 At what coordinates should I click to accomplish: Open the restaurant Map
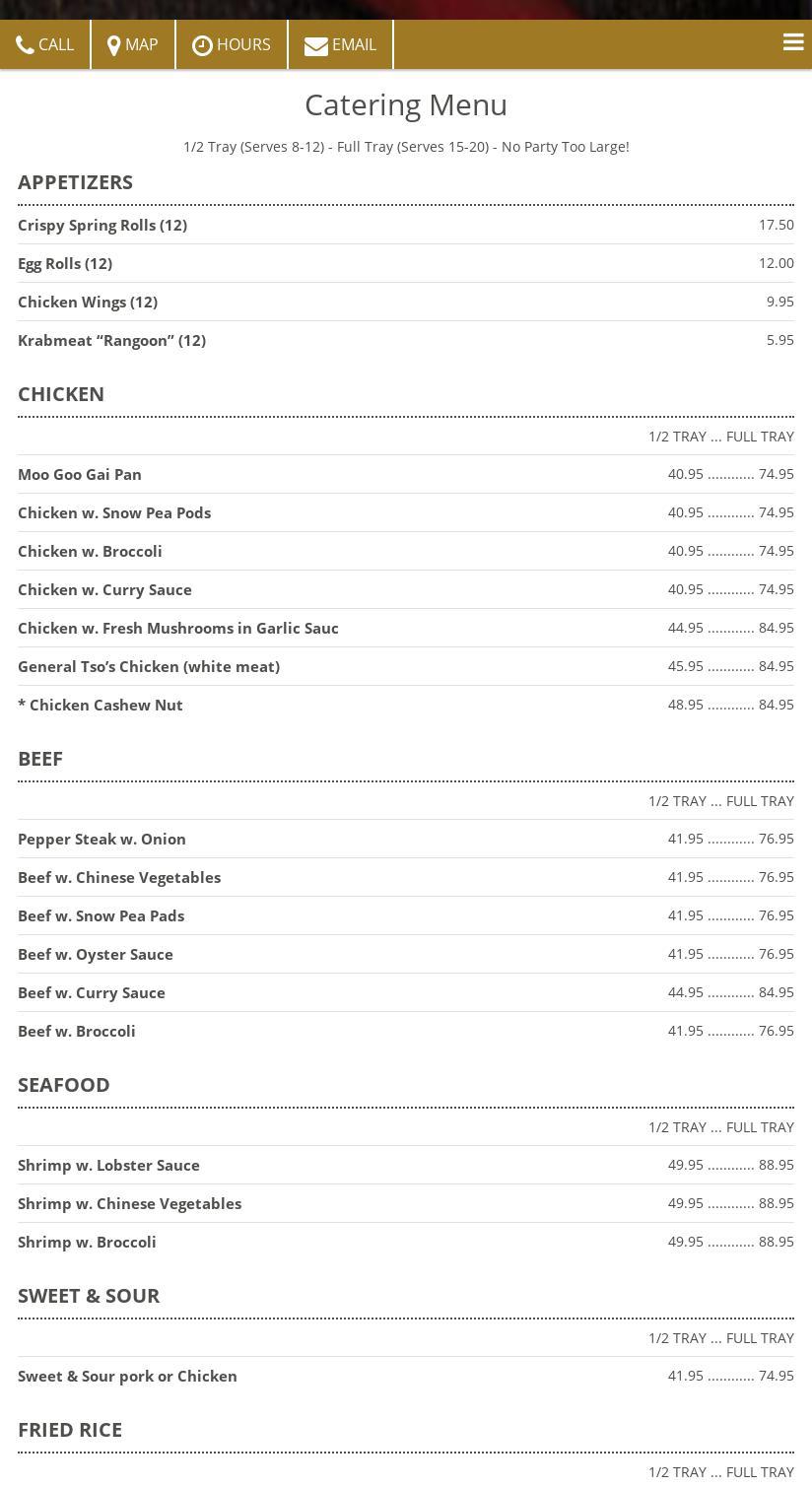[x=133, y=44]
